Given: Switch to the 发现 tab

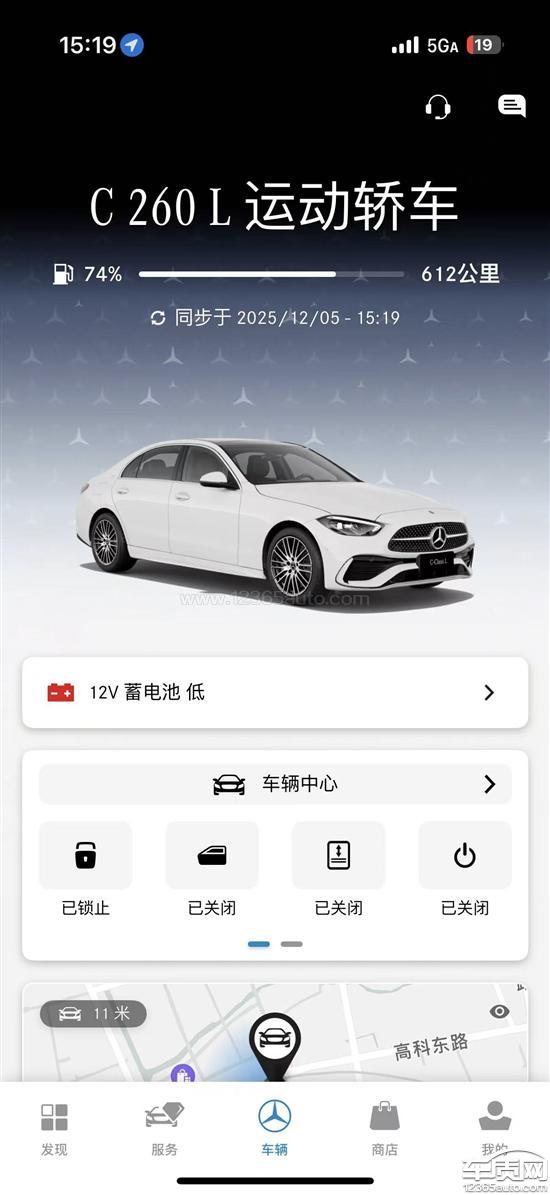Looking at the screenshot, I should tap(54, 1129).
